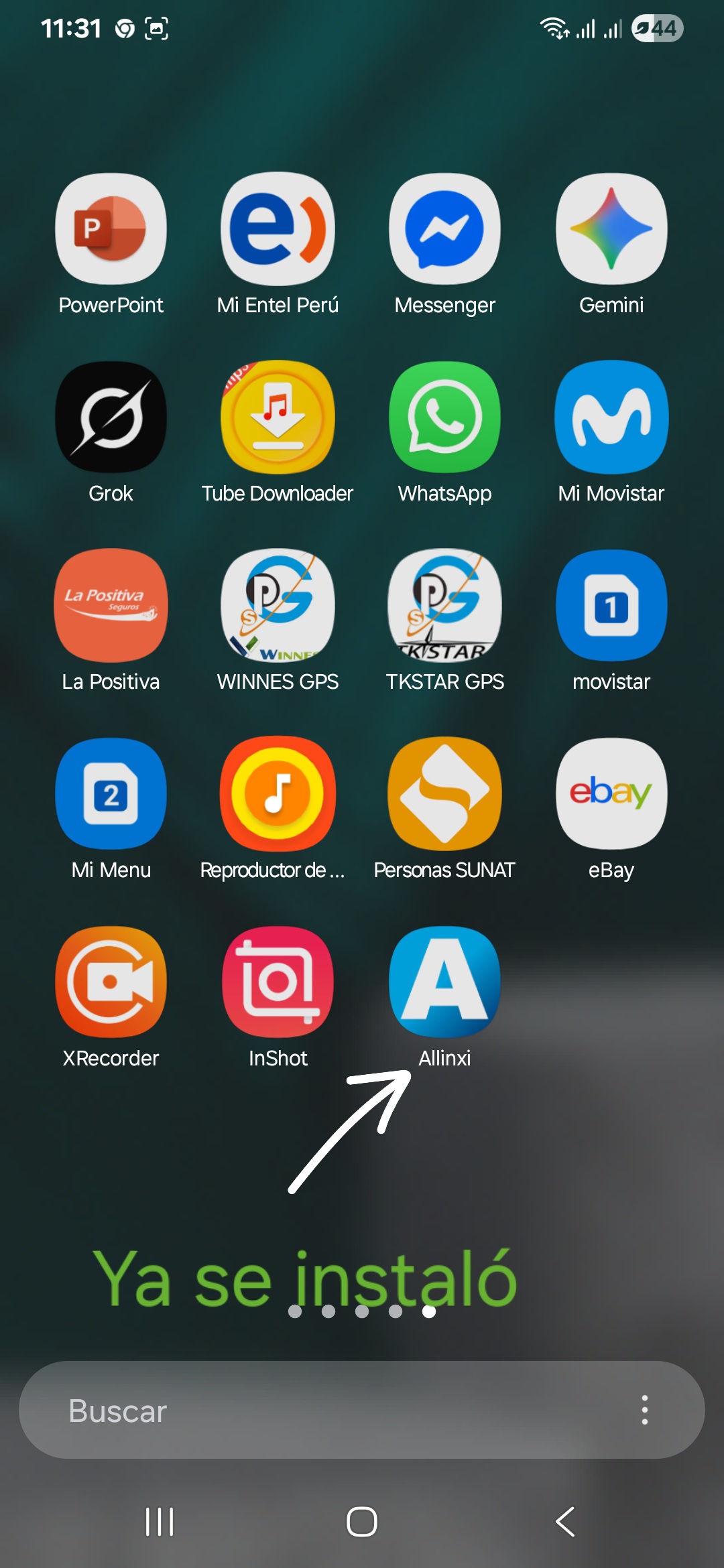Launch Mi Entel Perú
The height and width of the screenshot is (1568, 724).
coord(278,229)
